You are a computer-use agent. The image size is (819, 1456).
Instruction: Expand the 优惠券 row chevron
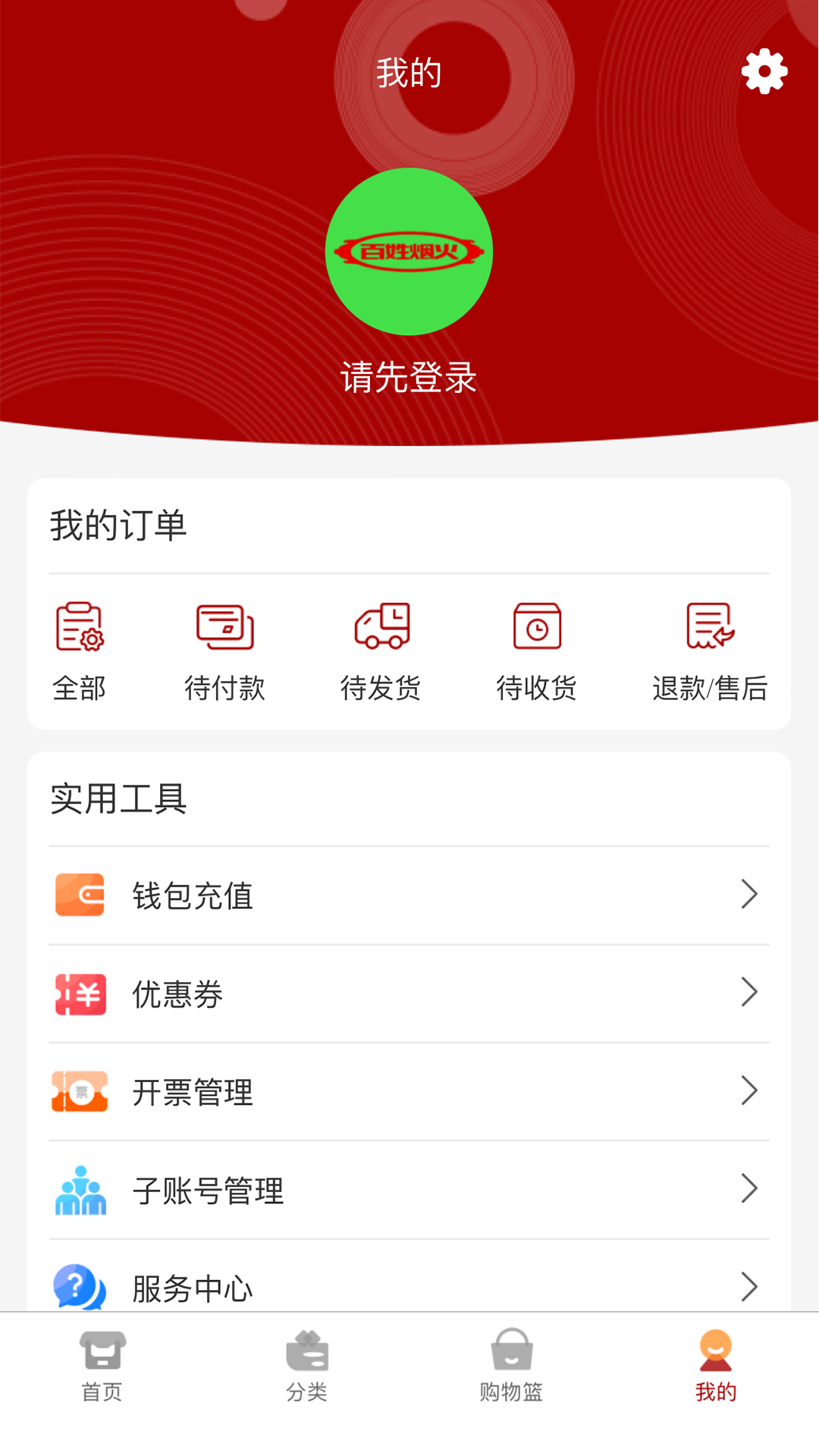[750, 993]
